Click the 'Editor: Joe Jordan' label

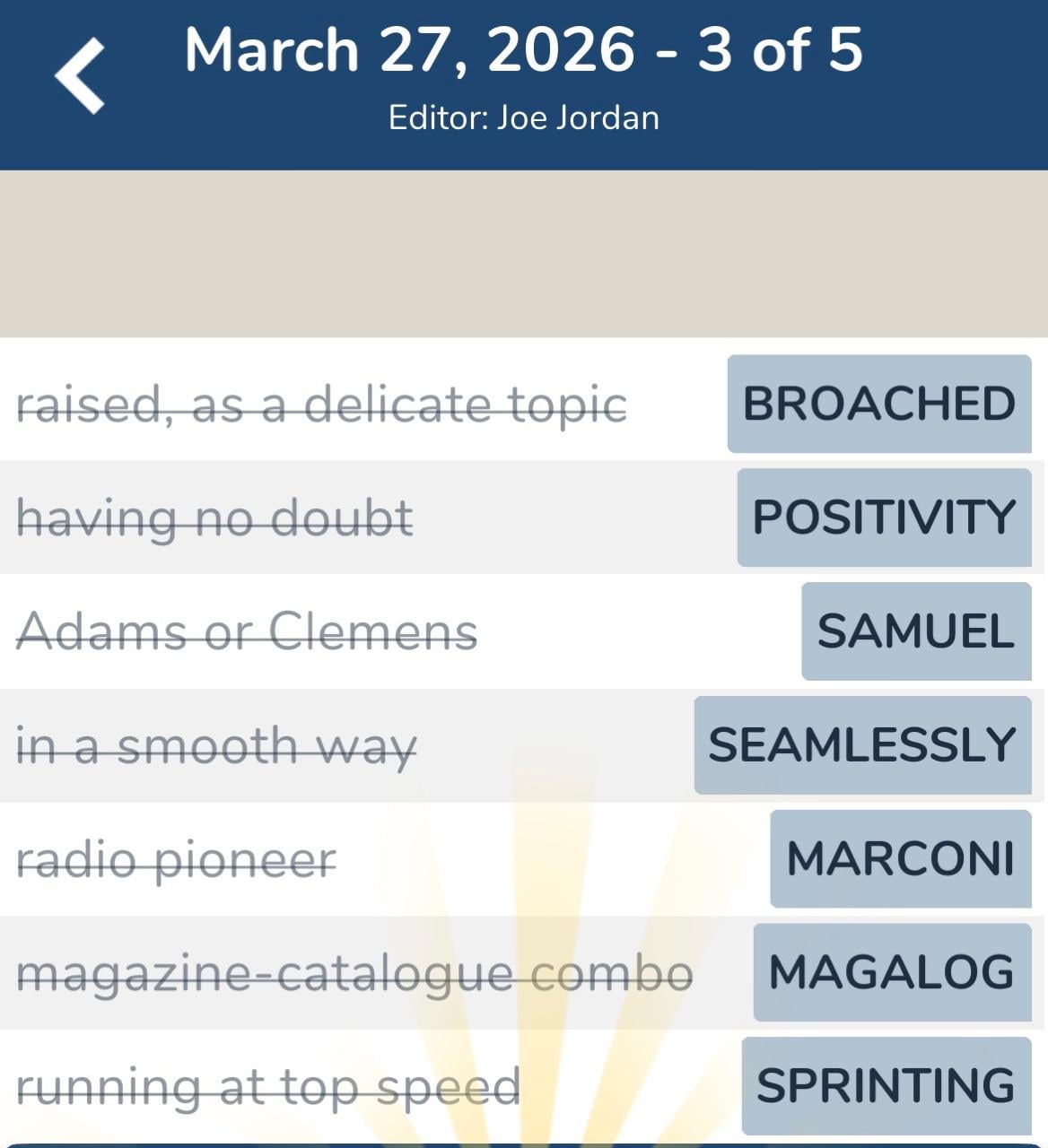524,117
